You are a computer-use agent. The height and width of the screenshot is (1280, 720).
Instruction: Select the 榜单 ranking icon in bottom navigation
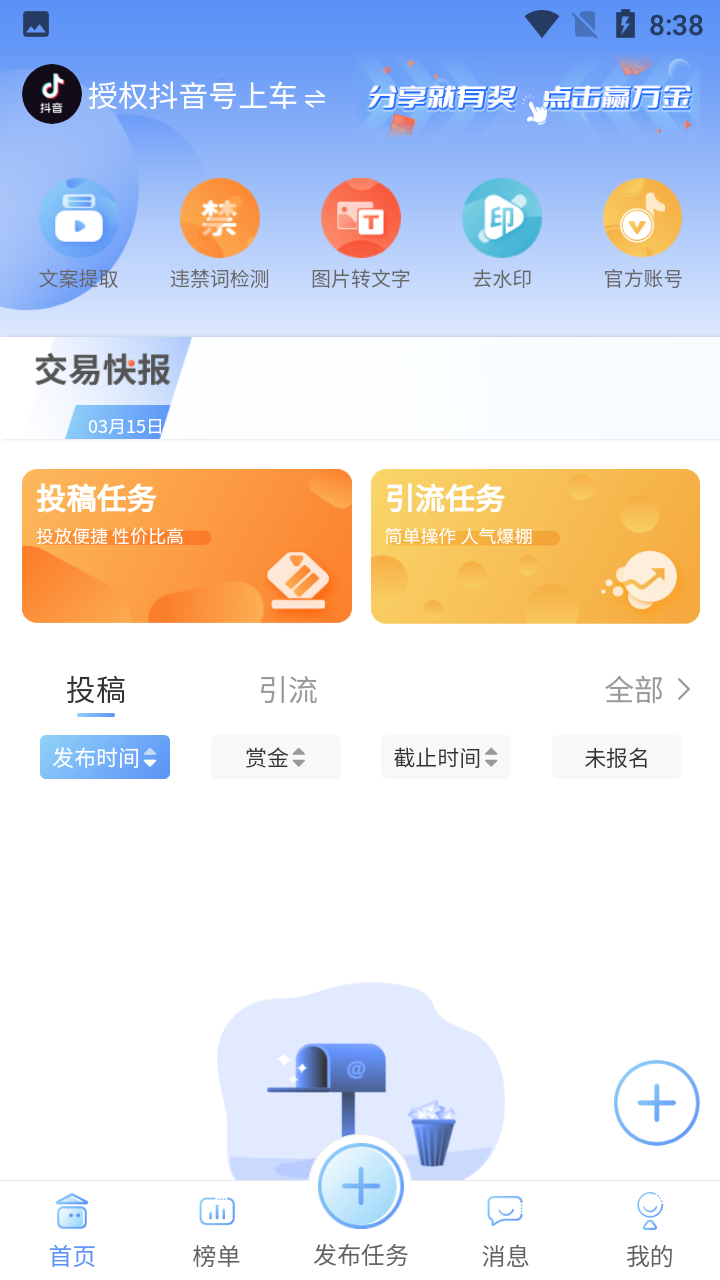point(216,1210)
